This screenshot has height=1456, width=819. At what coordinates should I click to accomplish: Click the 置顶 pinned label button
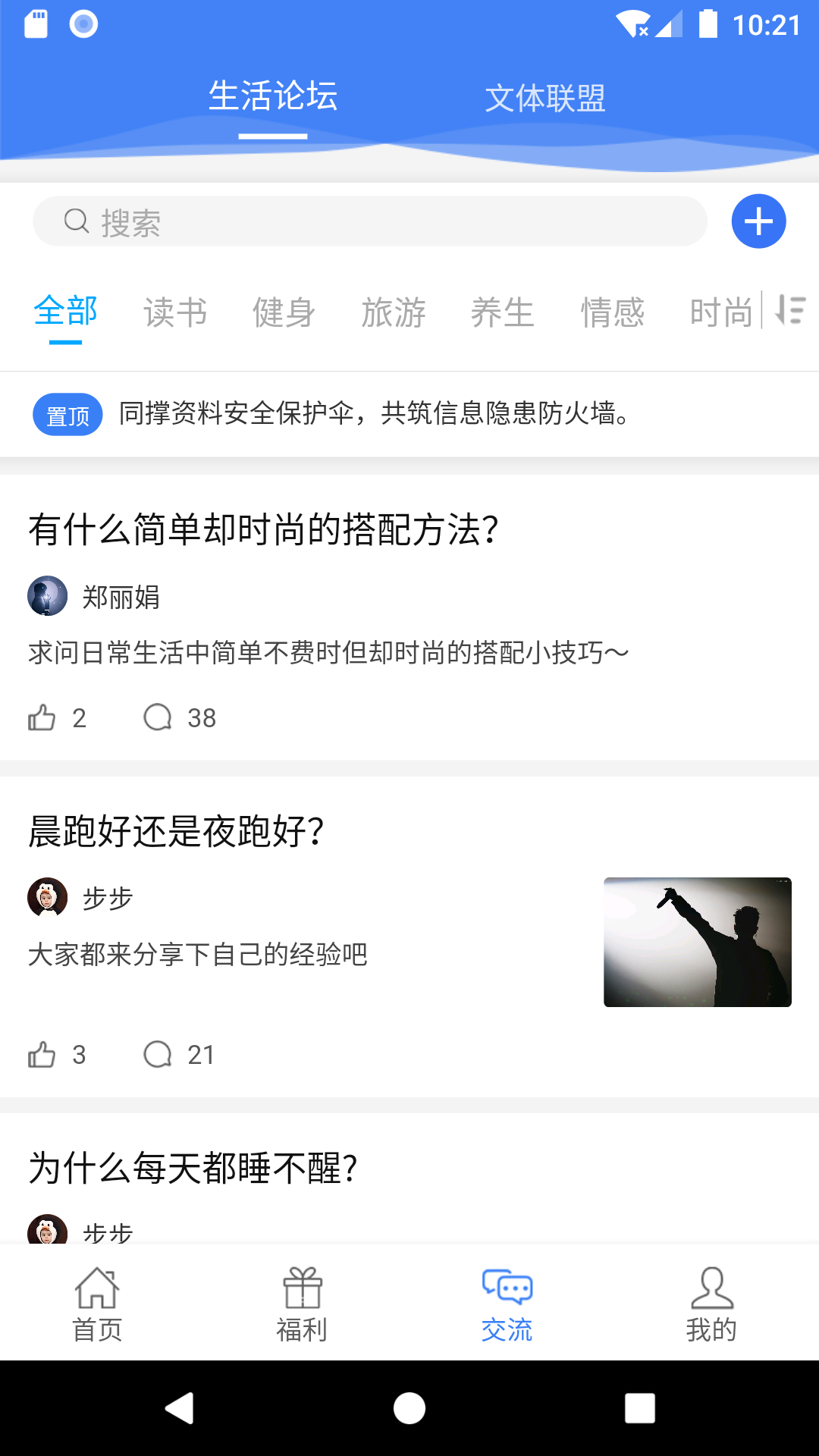point(67,415)
